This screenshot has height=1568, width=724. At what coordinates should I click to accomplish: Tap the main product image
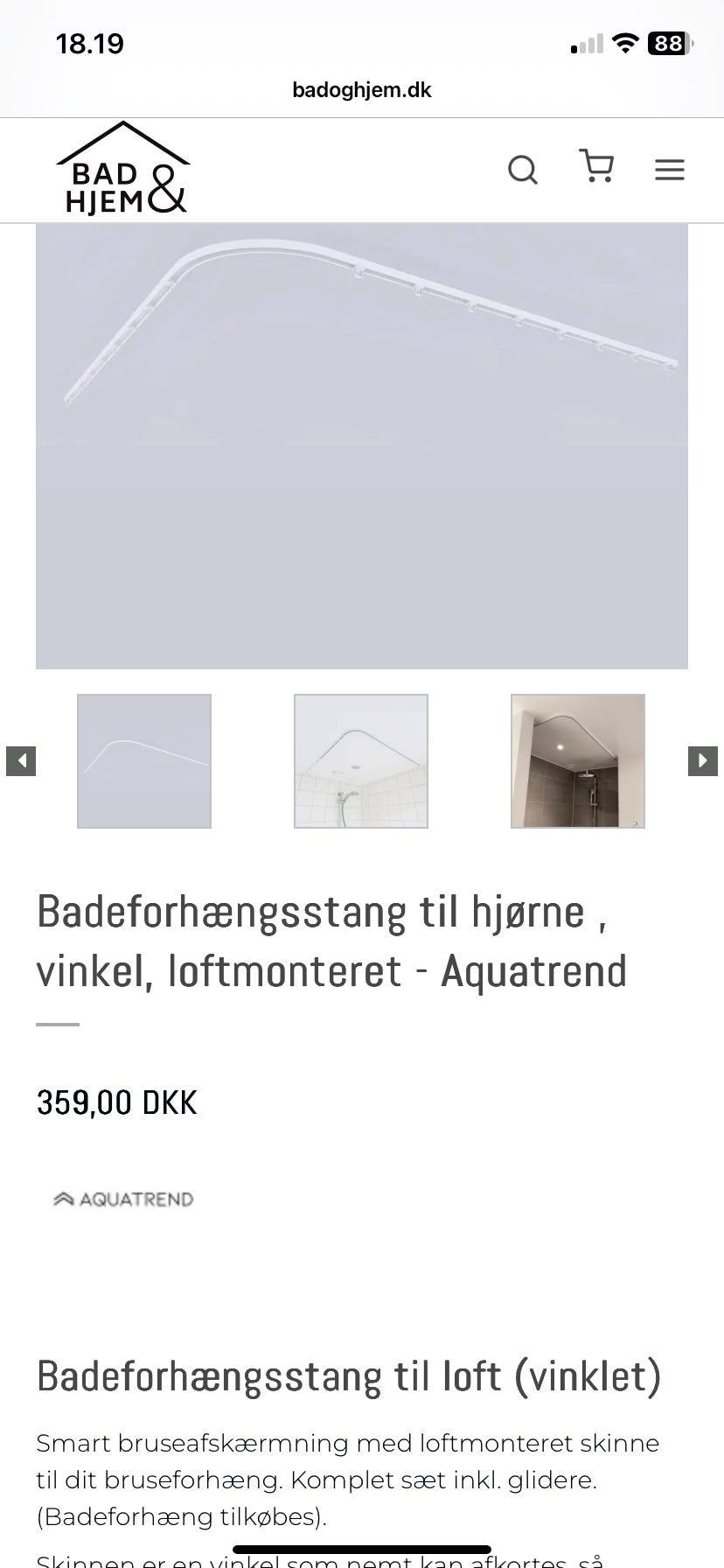(x=362, y=444)
